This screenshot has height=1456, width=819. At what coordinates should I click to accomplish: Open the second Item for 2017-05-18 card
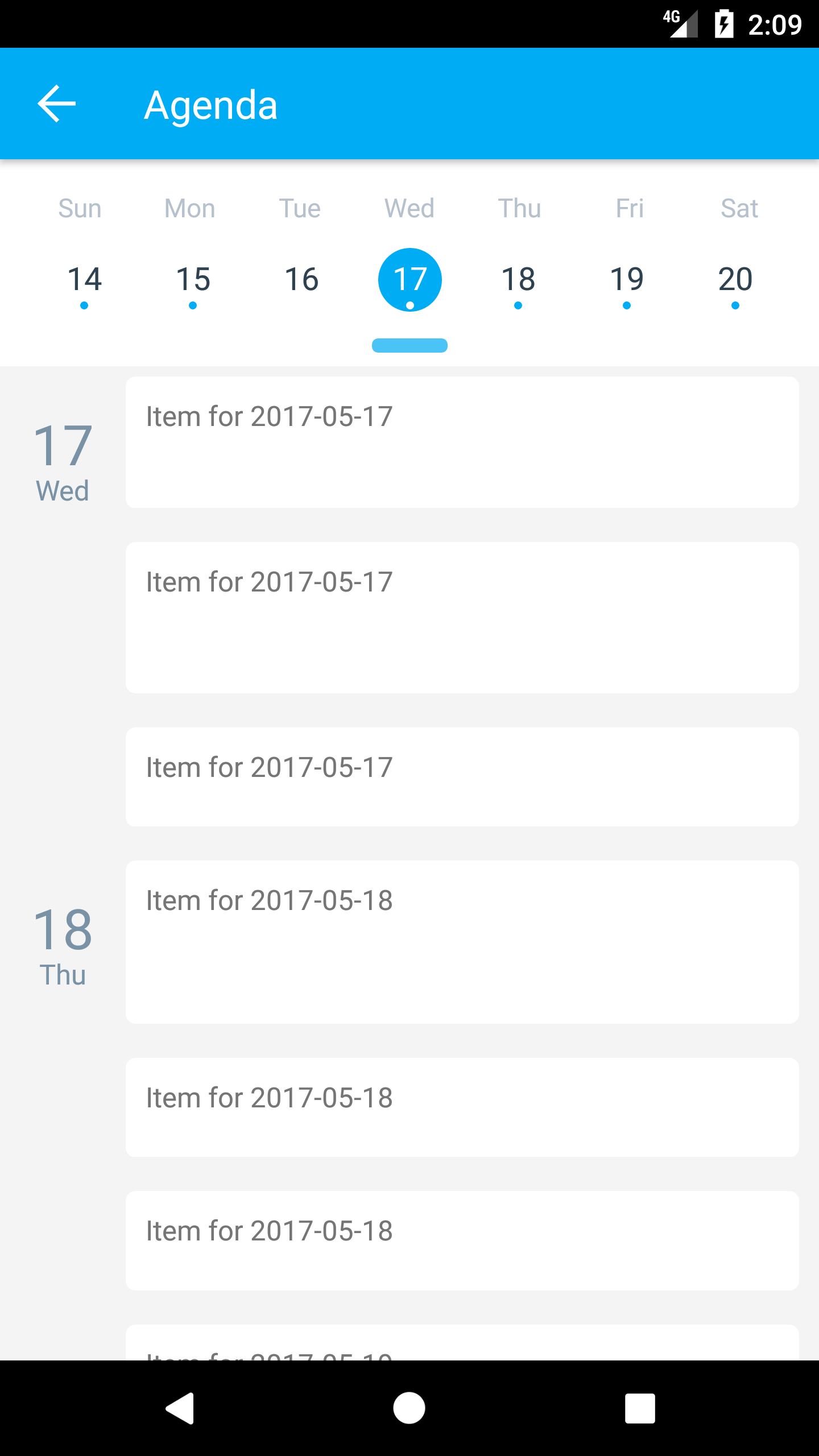click(462, 1106)
